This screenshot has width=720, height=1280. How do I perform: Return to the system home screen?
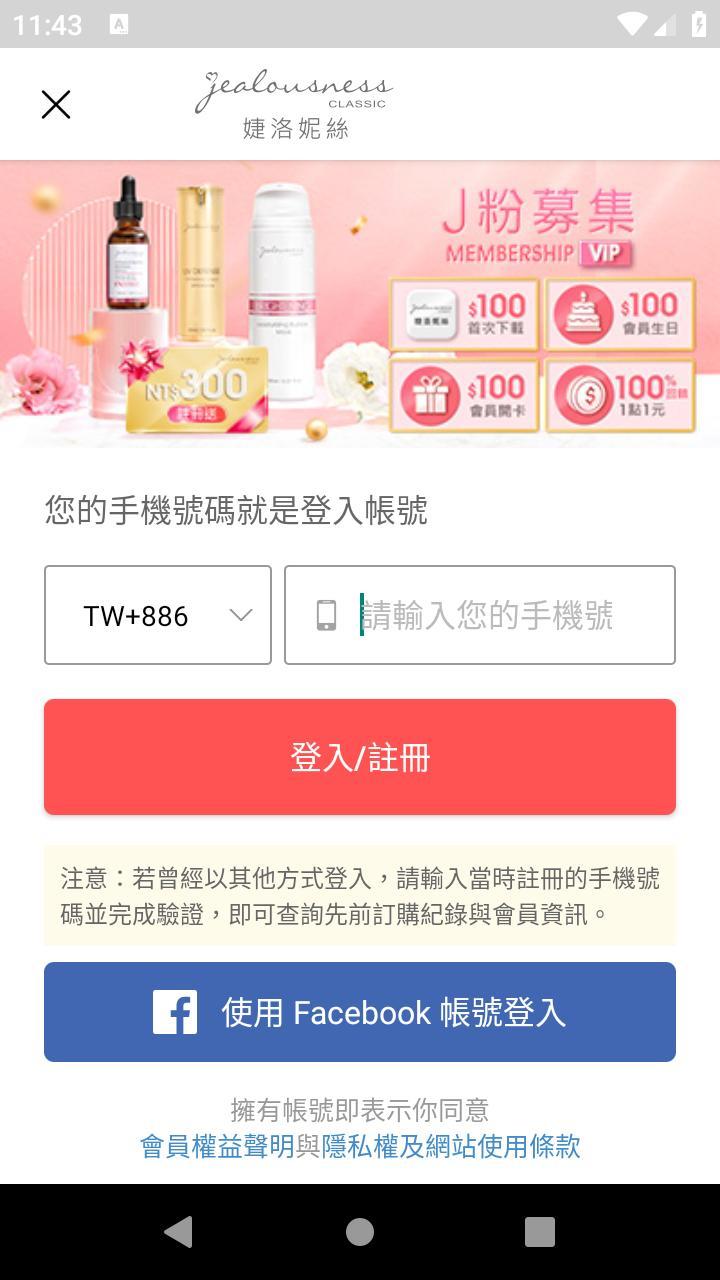[360, 1232]
